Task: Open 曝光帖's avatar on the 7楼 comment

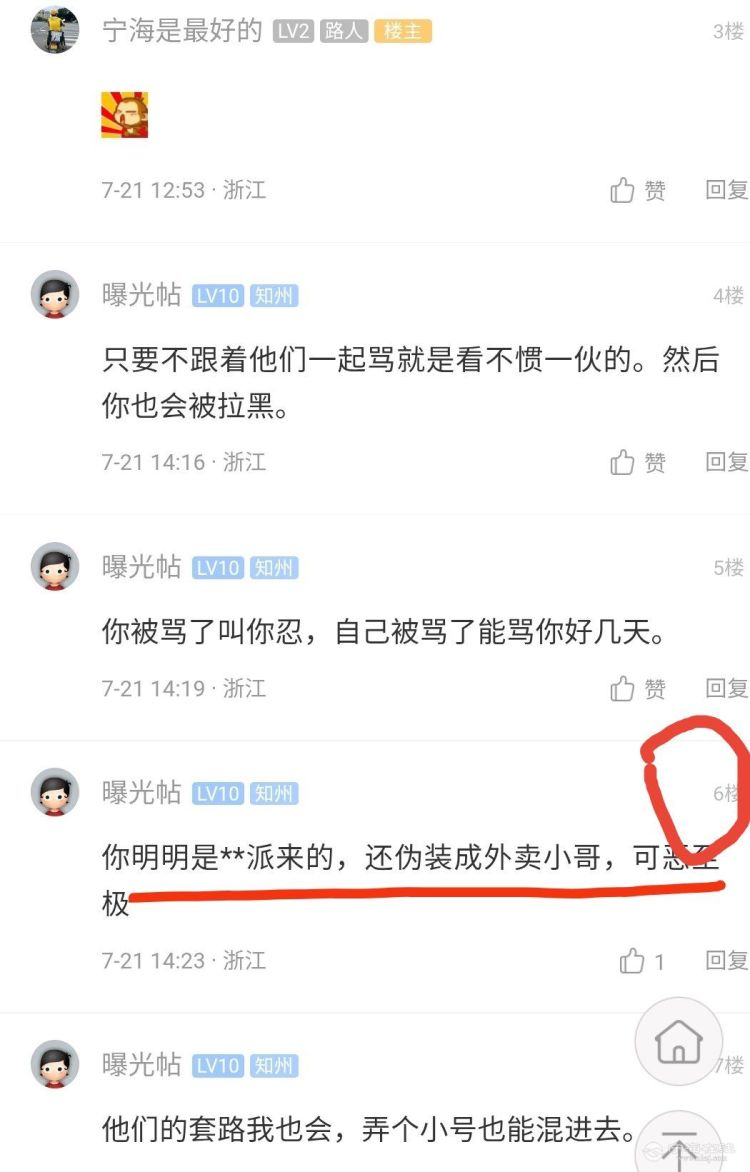Action: coord(54,1064)
